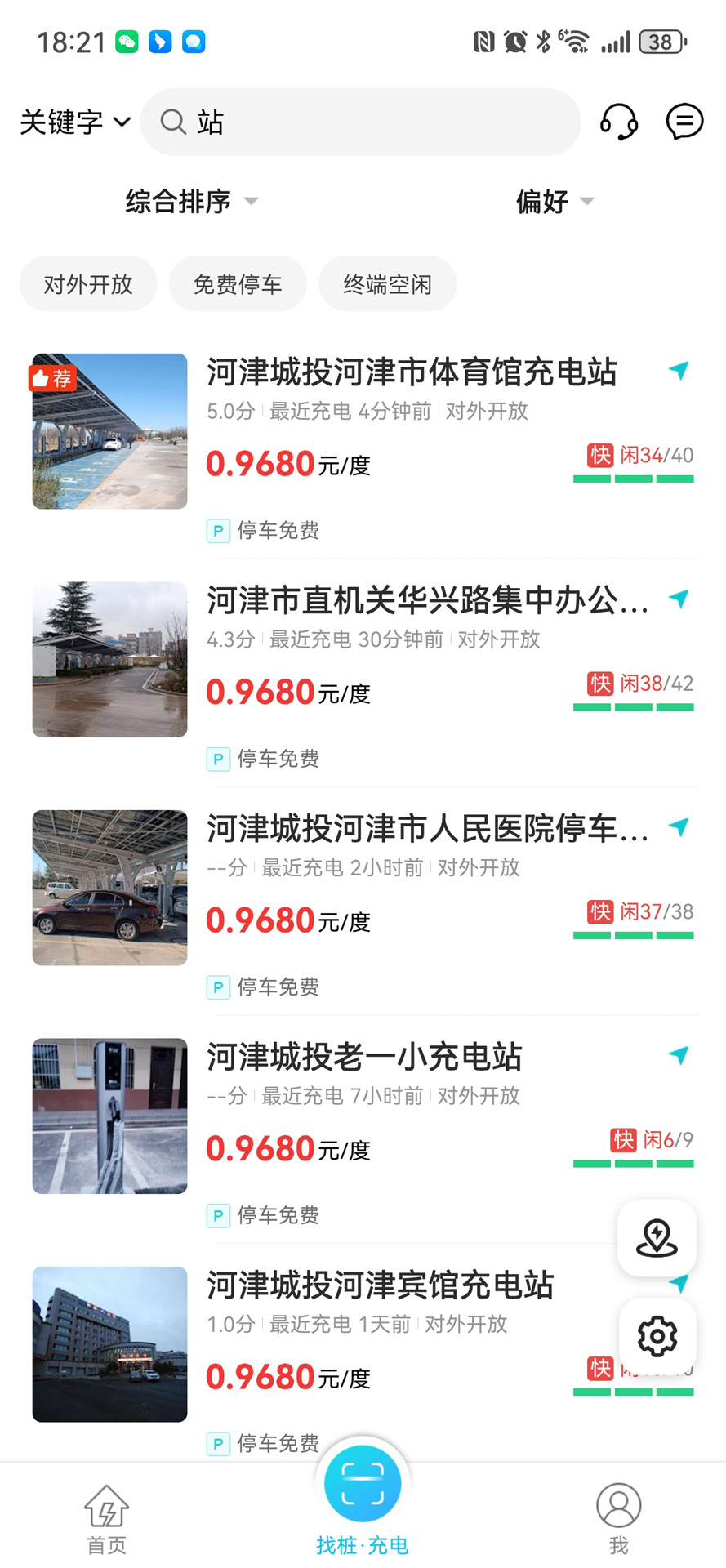Open the messages chat bubble icon
The width and height of the screenshot is (726, 1568).
pos(684,122)
